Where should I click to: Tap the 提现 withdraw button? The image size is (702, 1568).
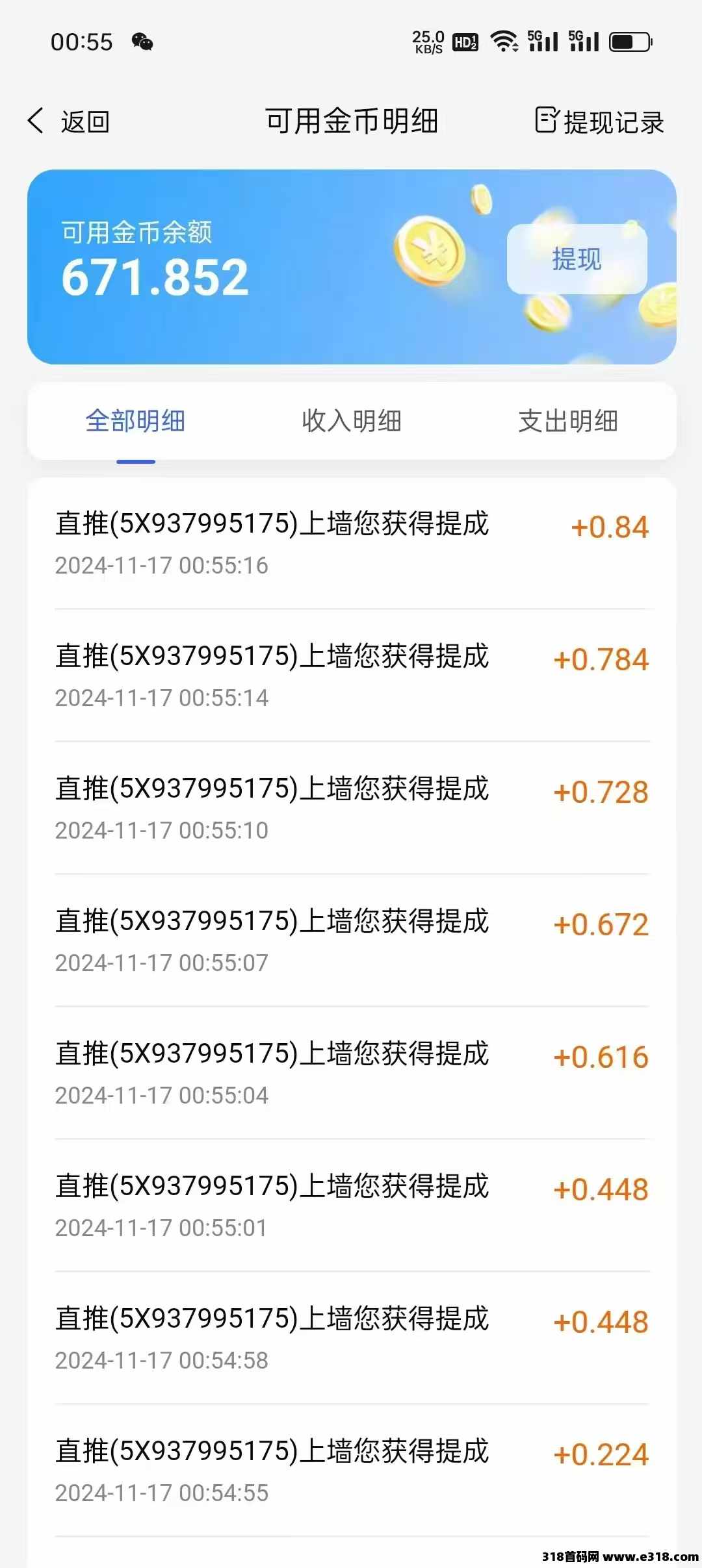click(x=577, y=259)
